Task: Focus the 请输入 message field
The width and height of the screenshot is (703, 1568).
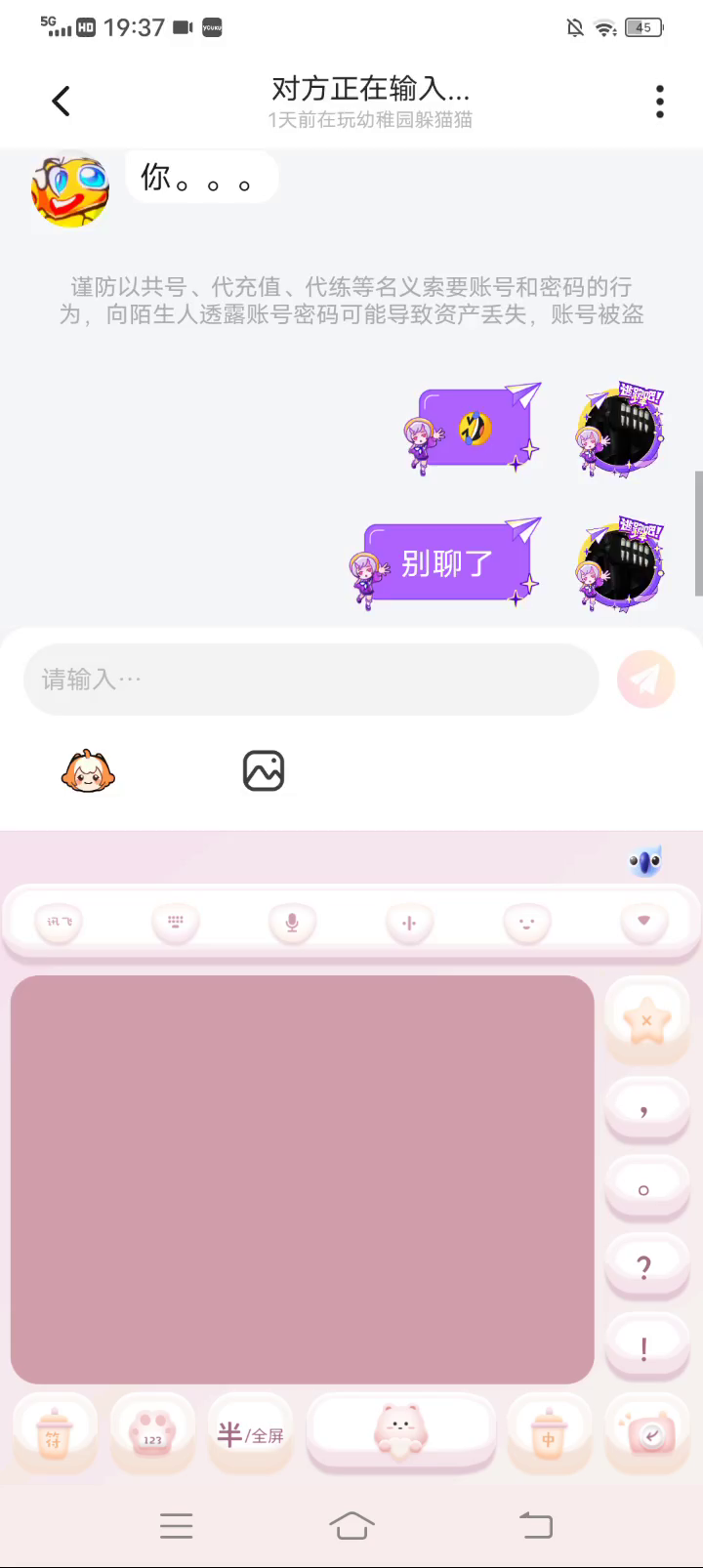Action: click(x=310, y=679)
